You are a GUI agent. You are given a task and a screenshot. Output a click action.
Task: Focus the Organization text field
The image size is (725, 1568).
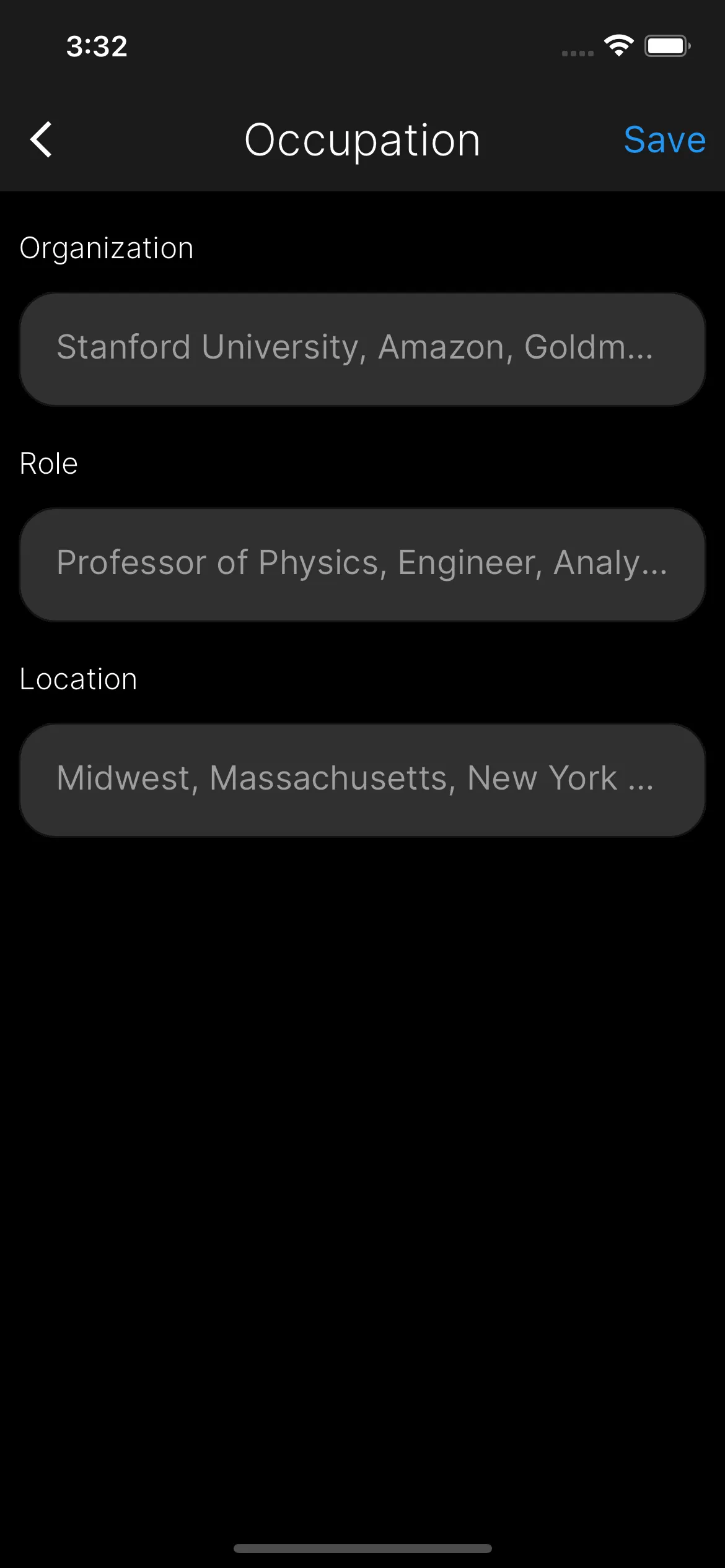[x=362, y=349]
